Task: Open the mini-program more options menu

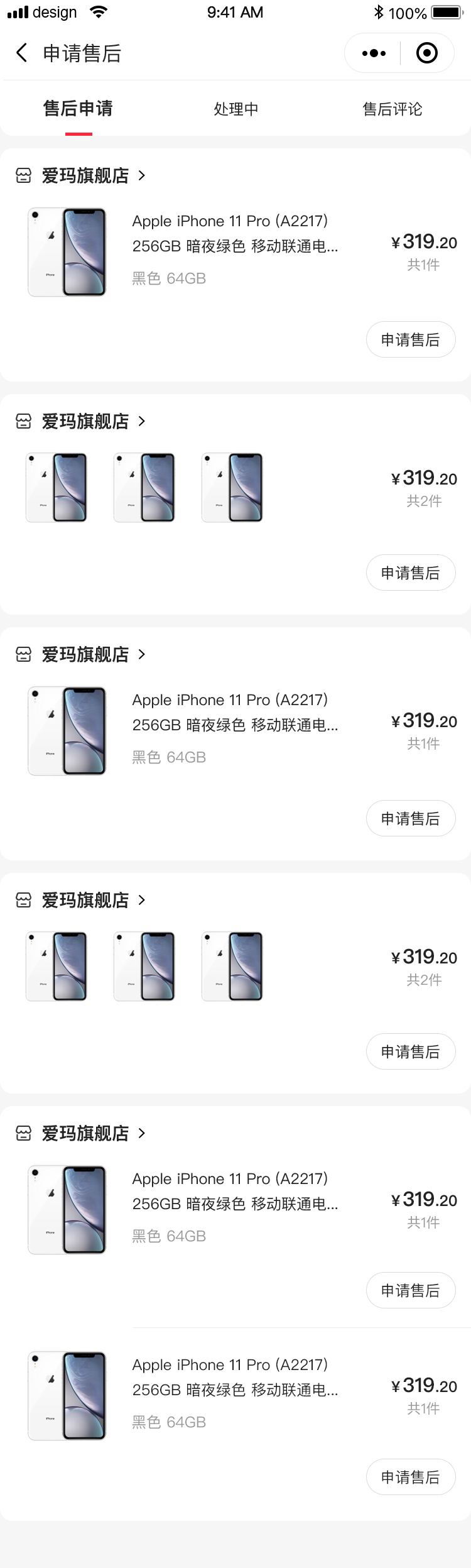Action: pos(374,53)
